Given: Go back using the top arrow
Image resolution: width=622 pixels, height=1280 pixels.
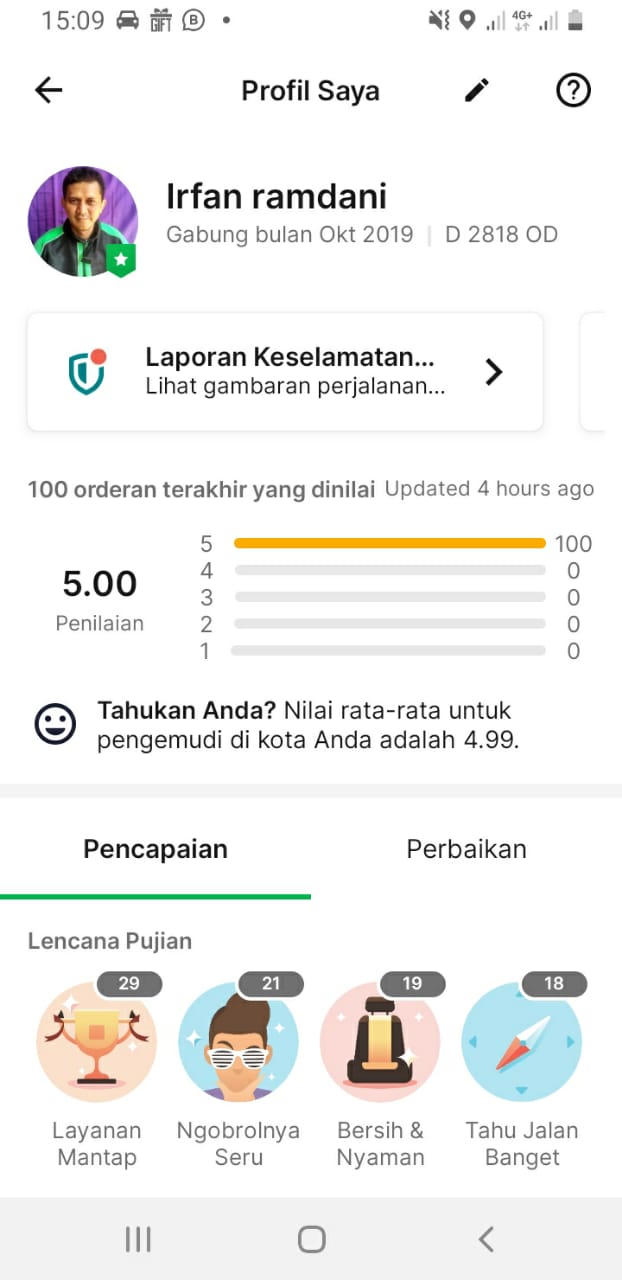Looking at the screenshot, I should (x=48, y=91).
